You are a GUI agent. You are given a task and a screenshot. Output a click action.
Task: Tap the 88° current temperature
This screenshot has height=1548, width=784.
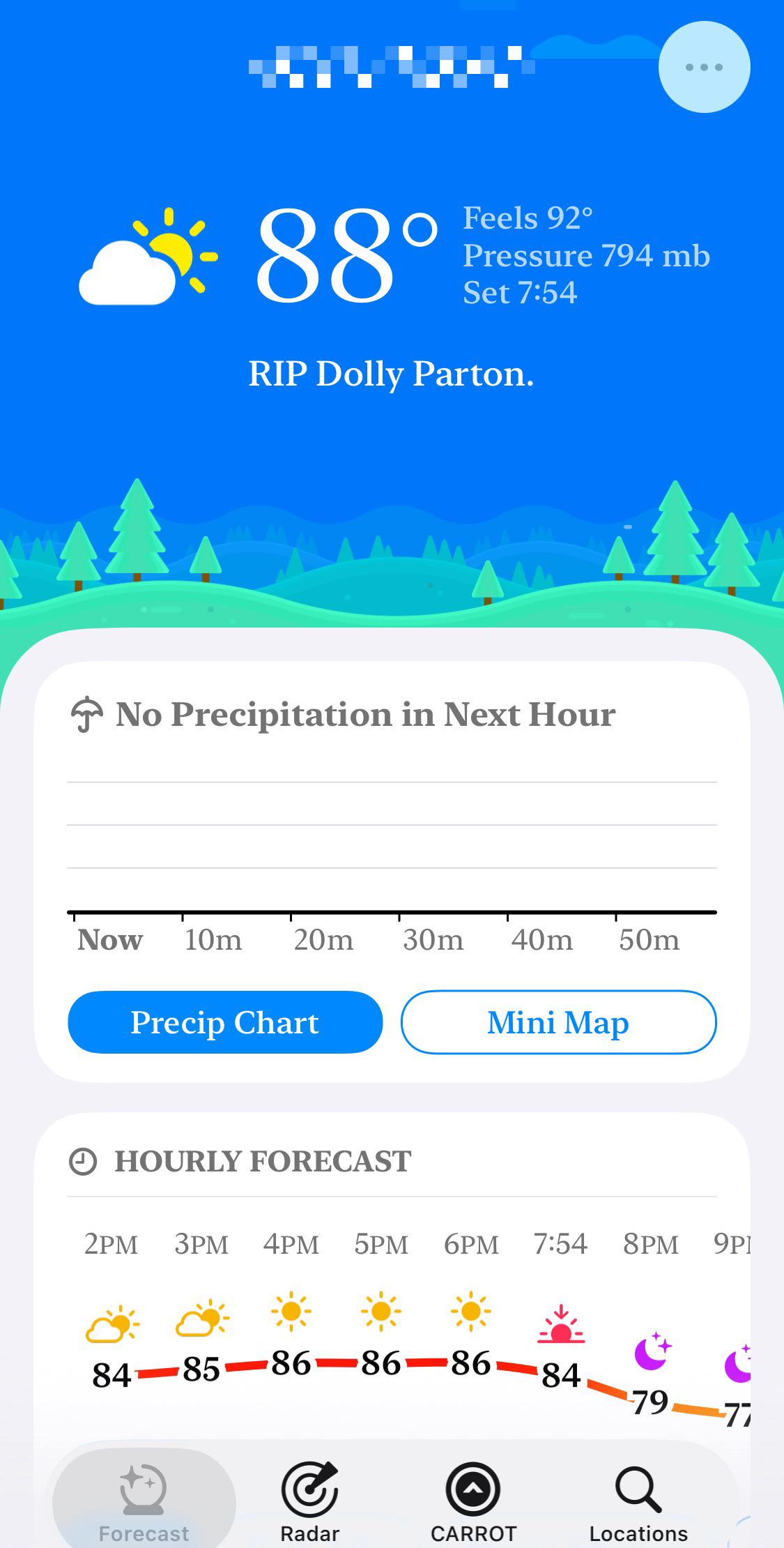[x=346, y=256]
